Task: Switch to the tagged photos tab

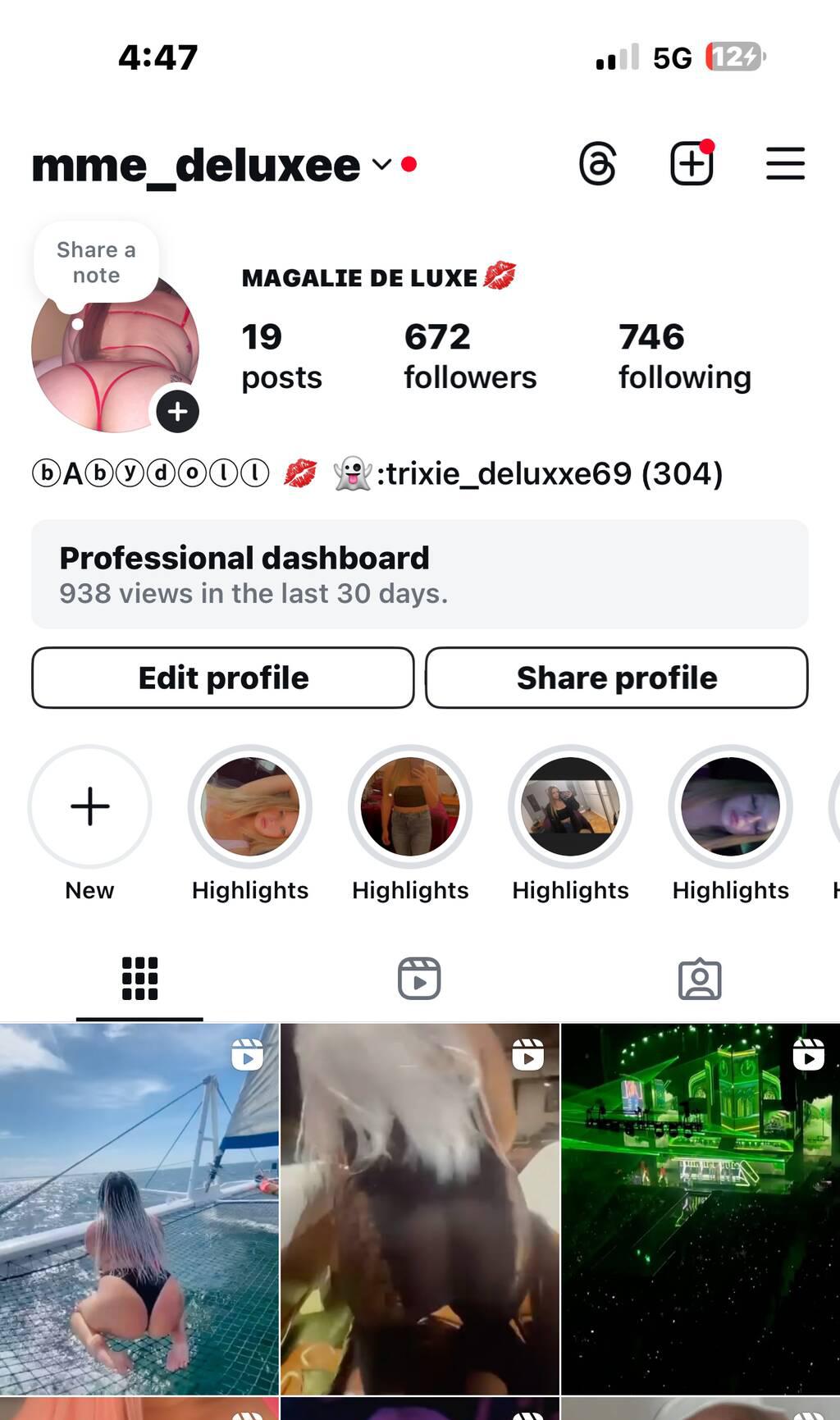Action: 700,979
